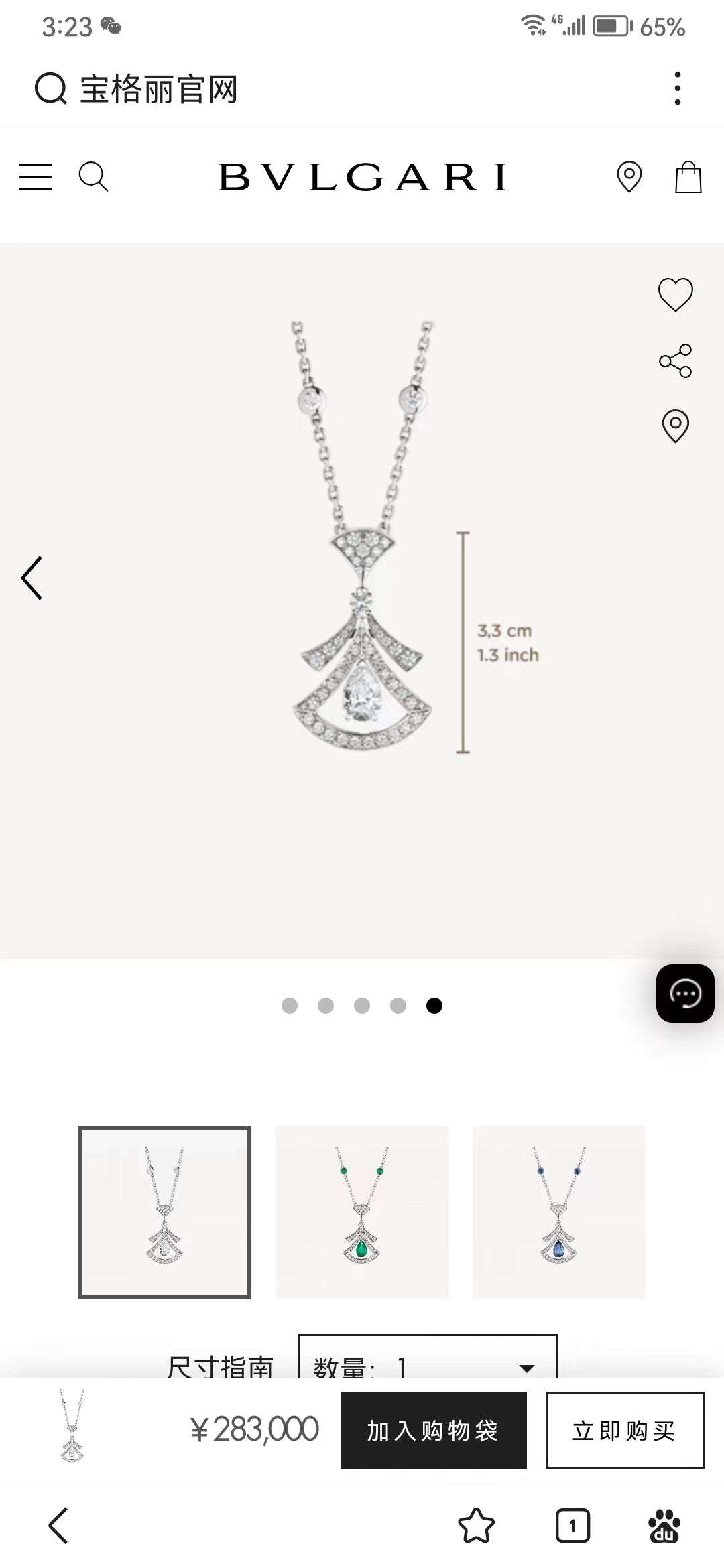Expand the 数量 quantity dropdown
724x1568 pixels.
427,1360
